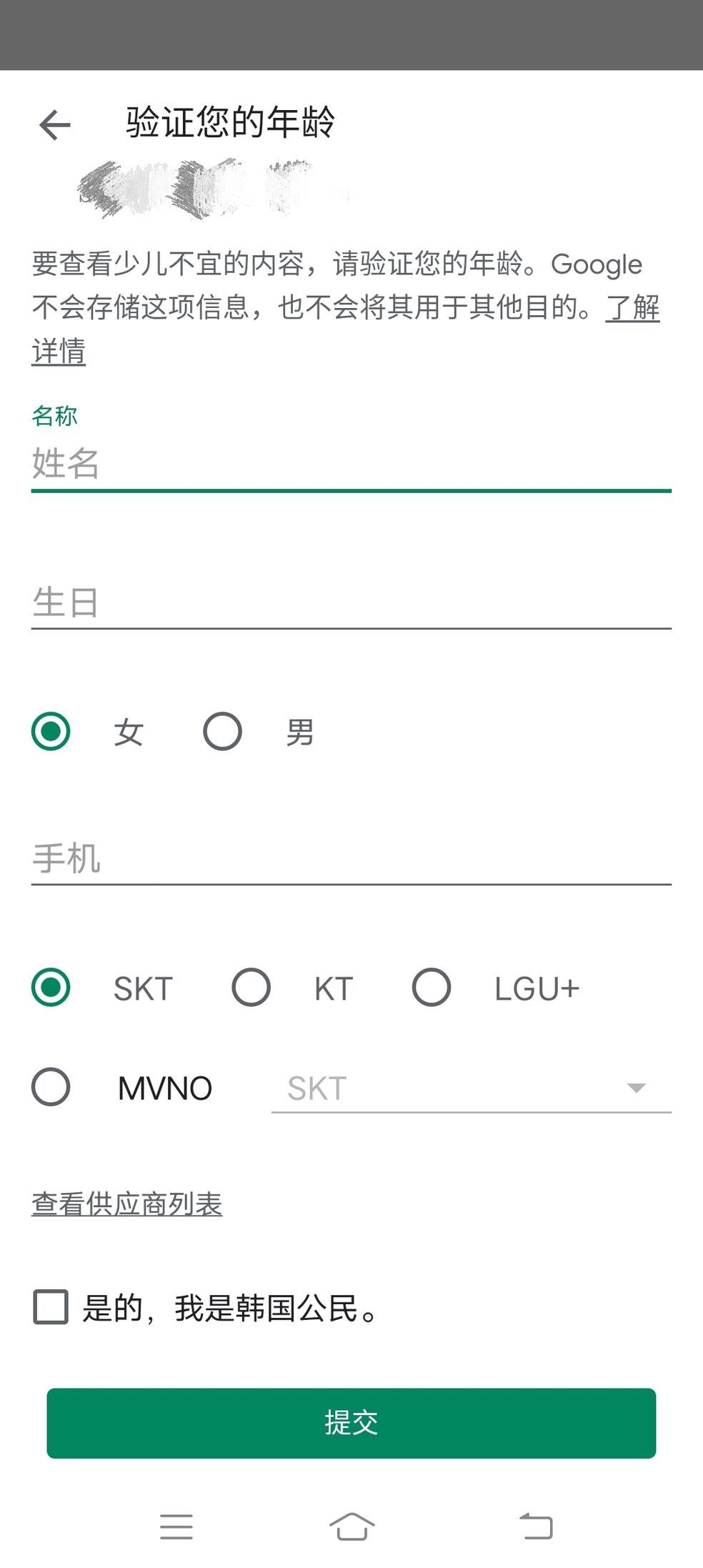Viewport: 703px width, 1568px height.
Task: Select the 女 gender radio button
Action: pyautogui.click(x=51, y=730)
